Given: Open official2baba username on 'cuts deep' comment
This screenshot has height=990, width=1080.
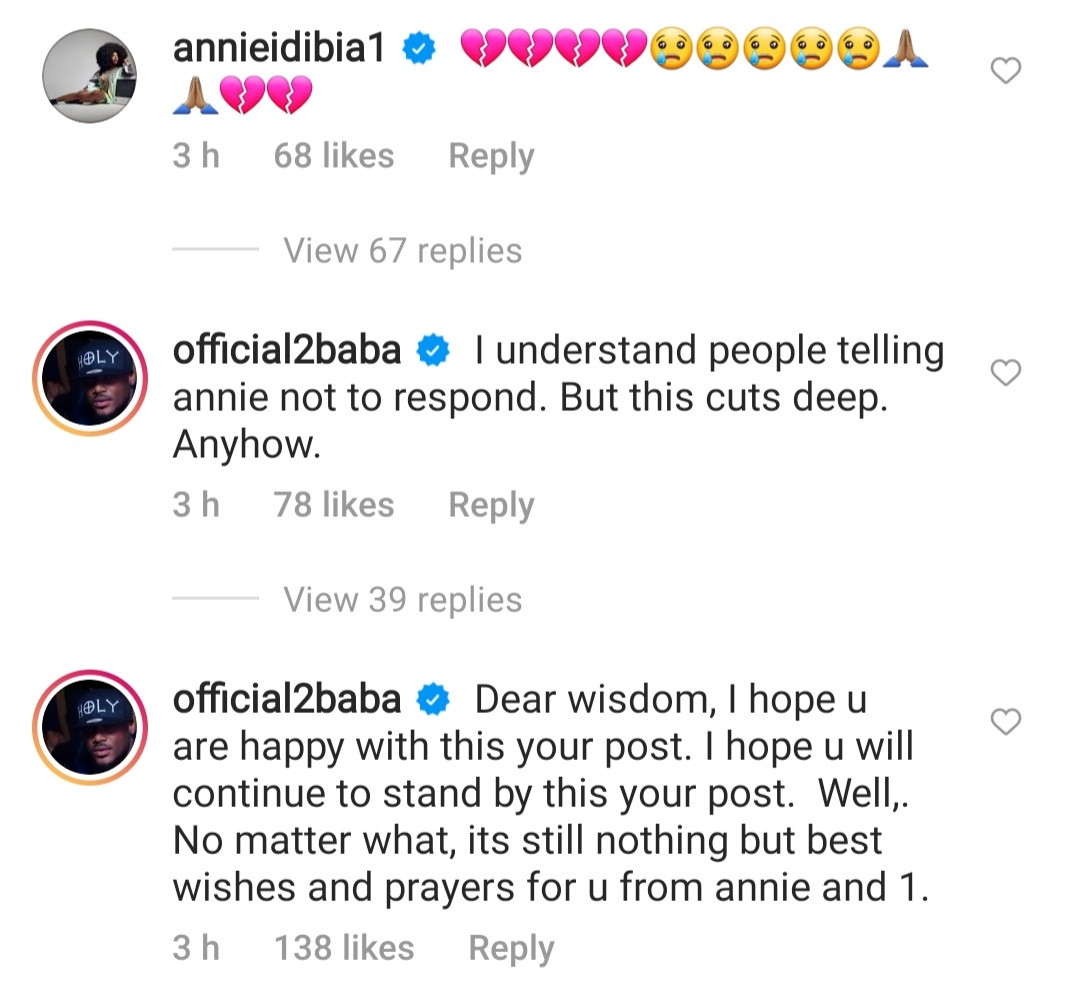Looking at the screenshot, I should [287, 351].
